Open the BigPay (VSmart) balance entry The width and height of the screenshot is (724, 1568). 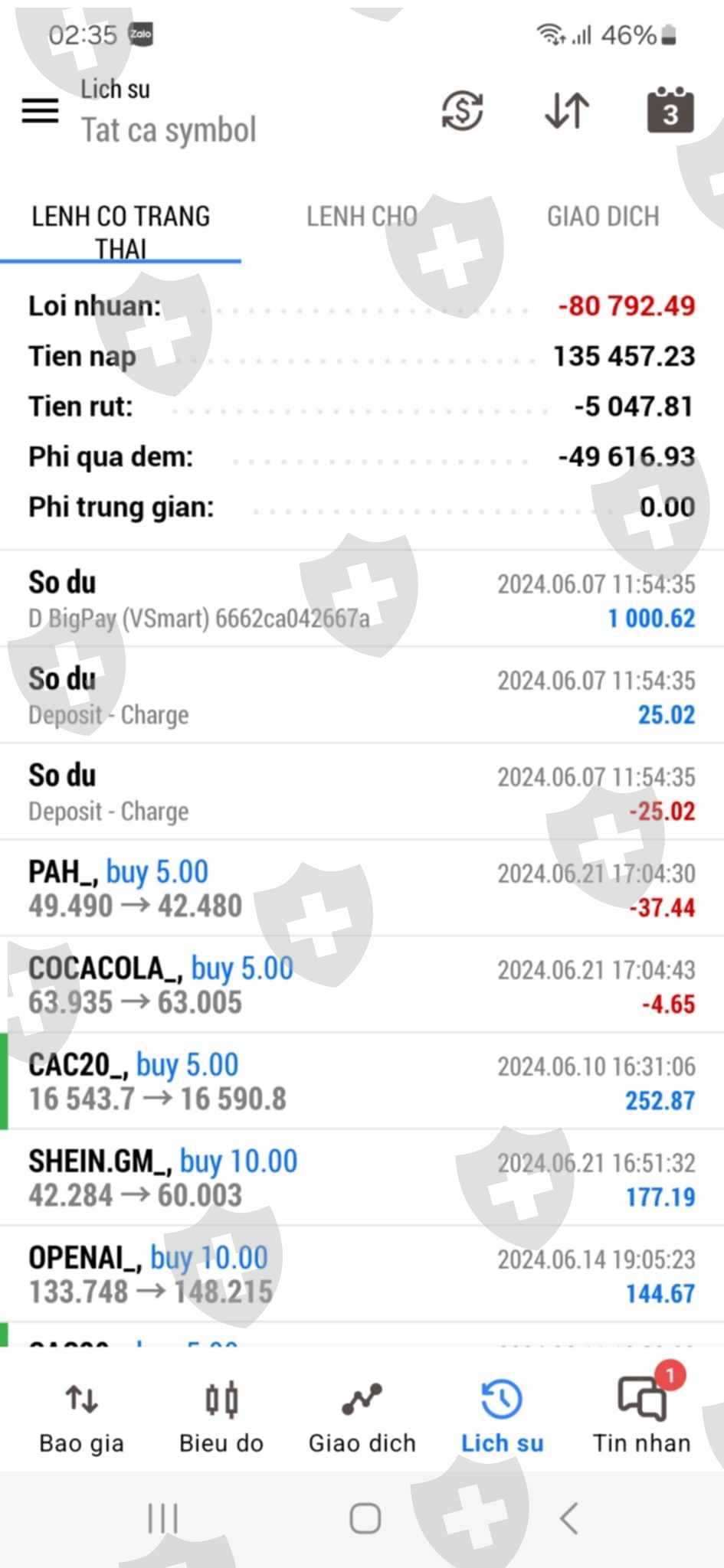coord(362,599)
